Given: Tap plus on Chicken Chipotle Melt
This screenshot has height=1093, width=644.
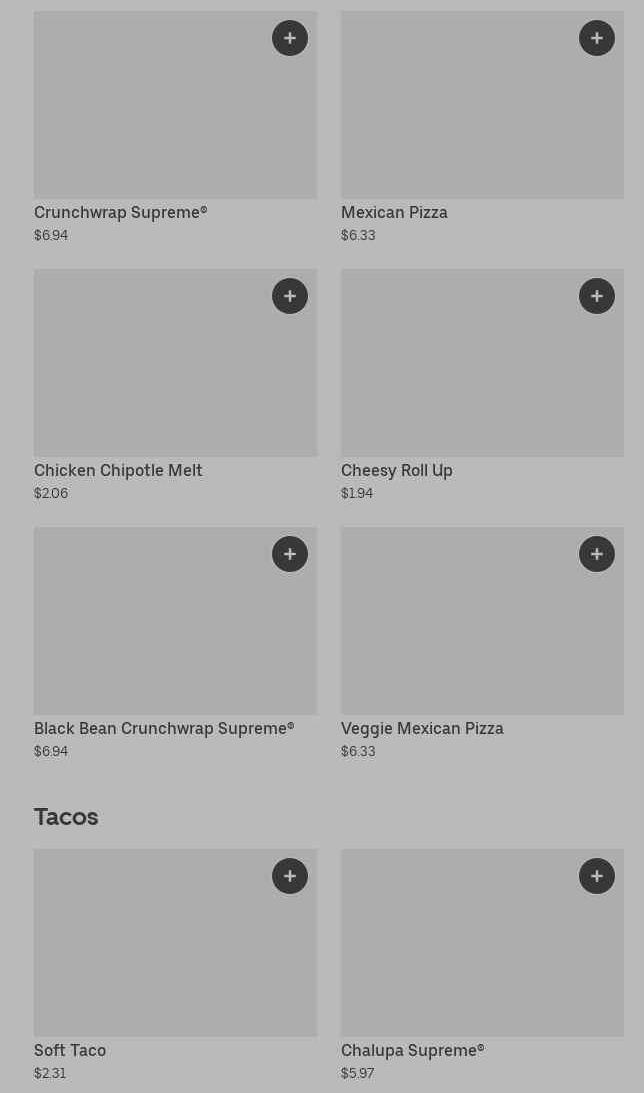Looking at the screenshot, I should [x=290, y=296].
